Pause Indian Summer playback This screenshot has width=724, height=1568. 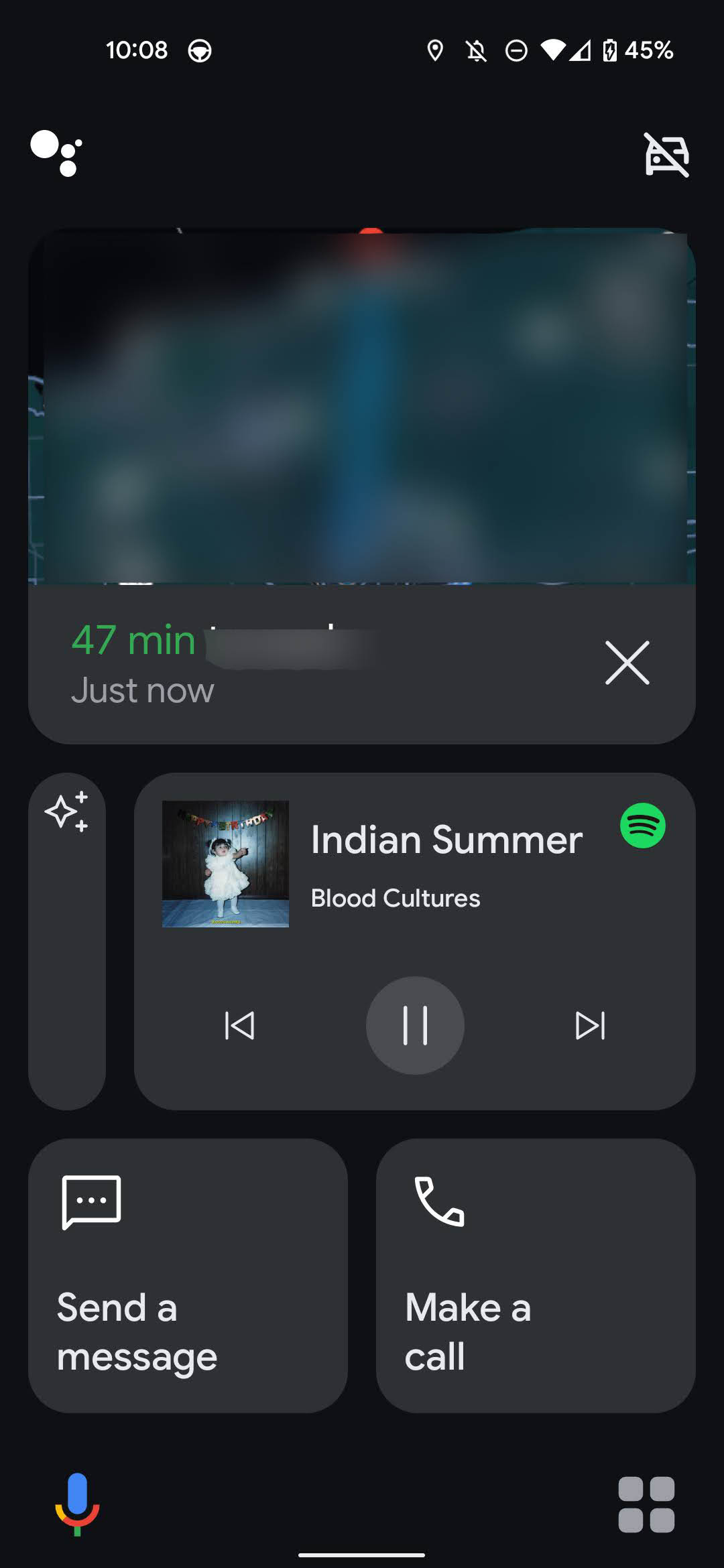pos(415,1025)
